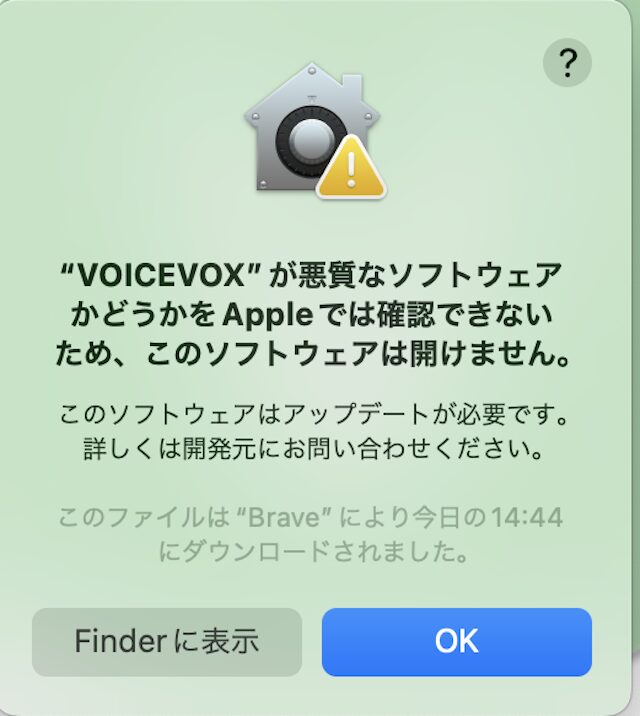640x716 pixels.
Task: Dismiss the dialog with OK
Action: coord(456,641)
